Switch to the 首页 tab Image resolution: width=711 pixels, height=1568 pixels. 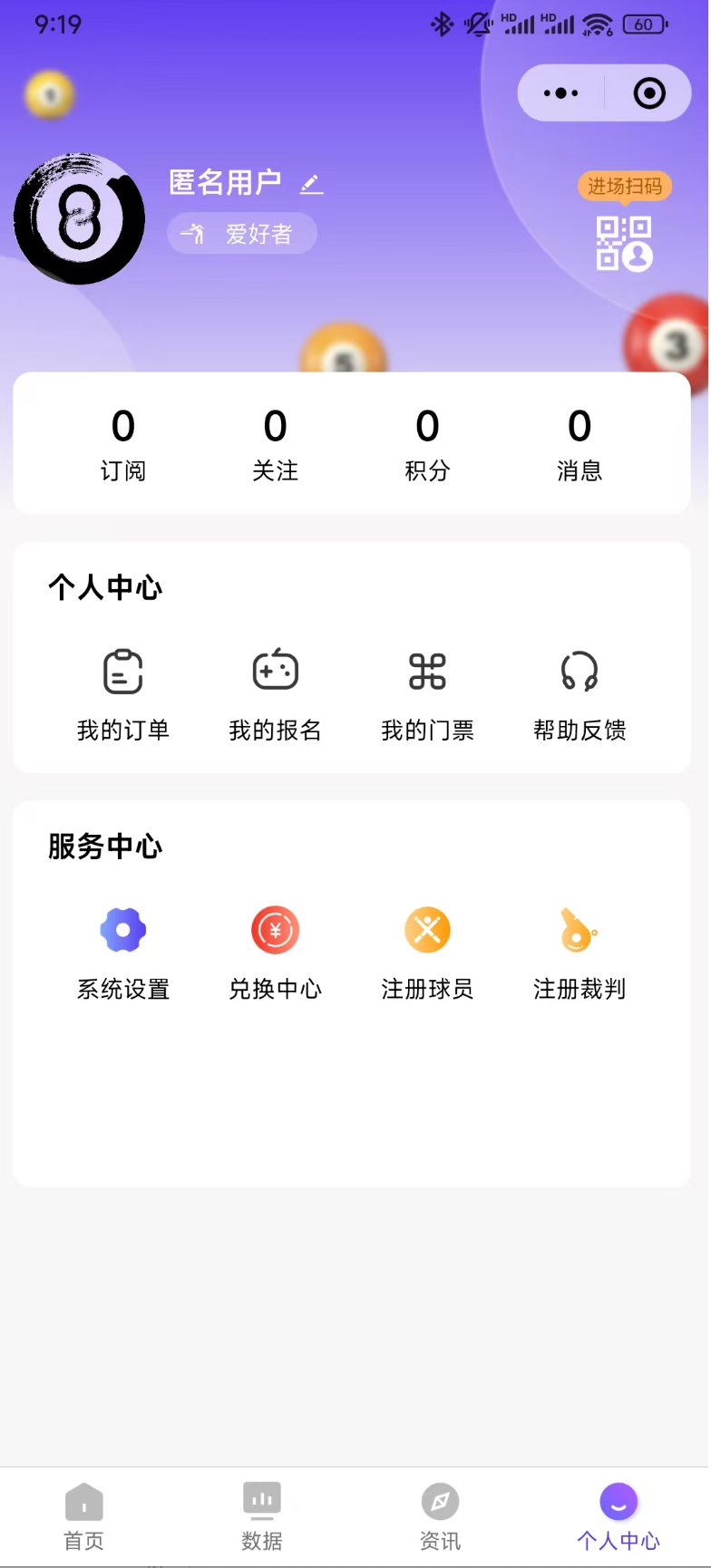[x=84, y=1516]
